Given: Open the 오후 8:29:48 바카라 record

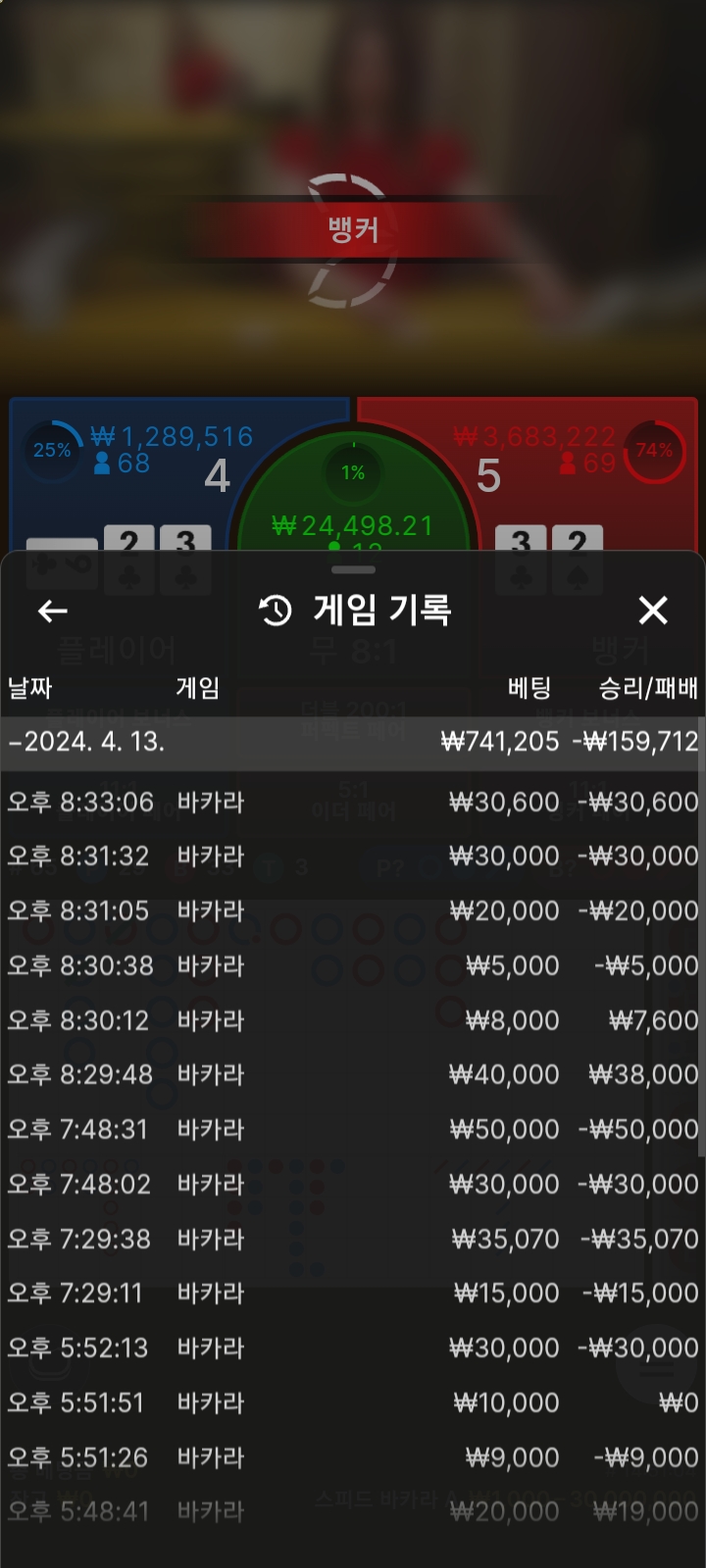Looking at the screenshot, I should coord(351,1075).
